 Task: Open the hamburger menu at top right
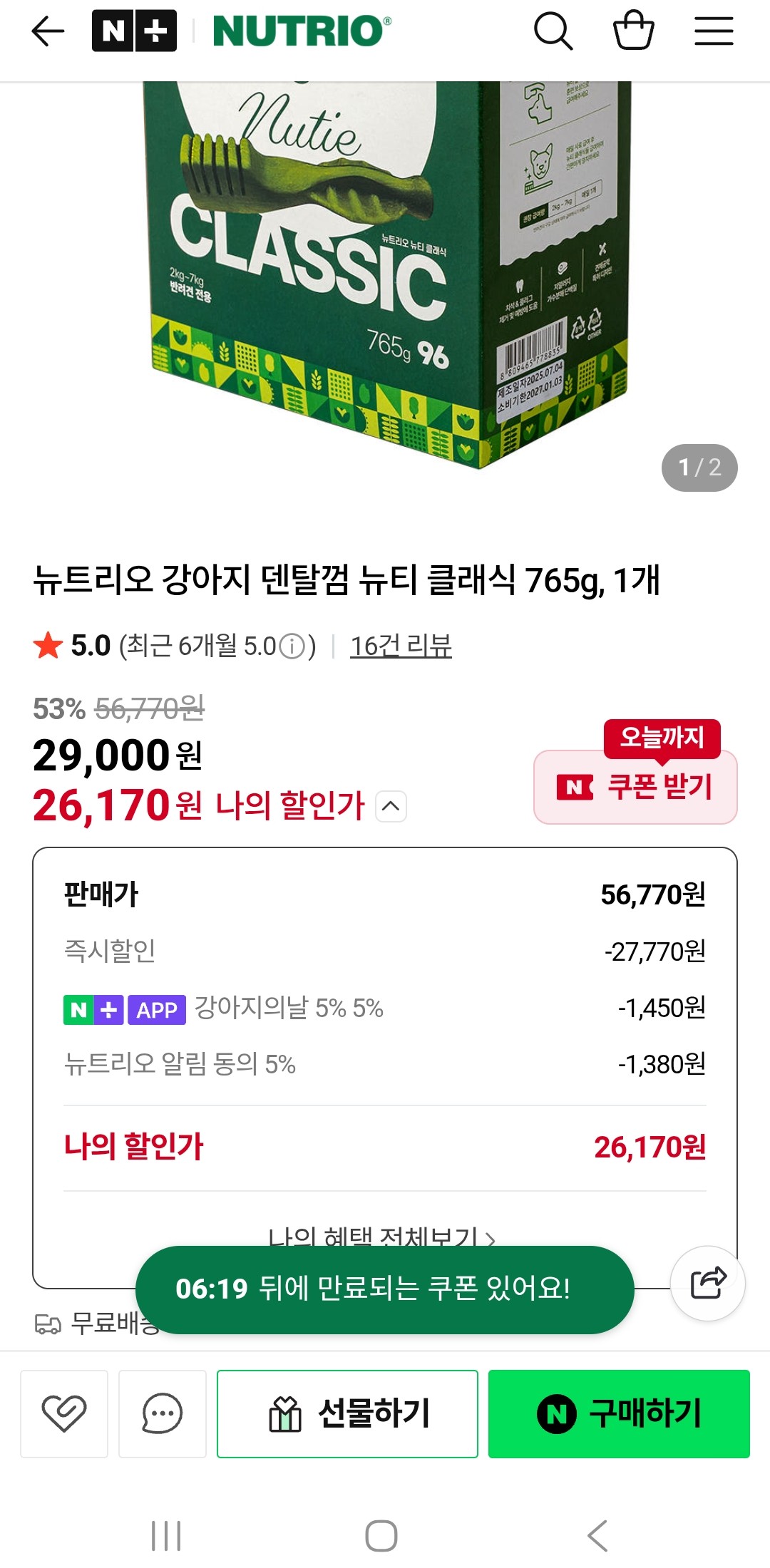pos(713,31)
